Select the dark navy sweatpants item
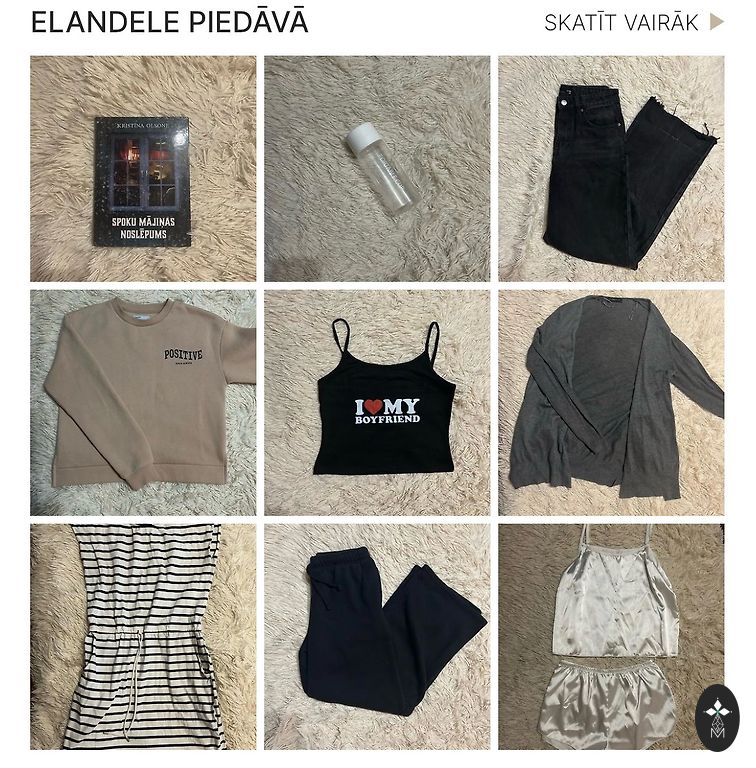Viewport: 756px width, 768px height. 377,637
